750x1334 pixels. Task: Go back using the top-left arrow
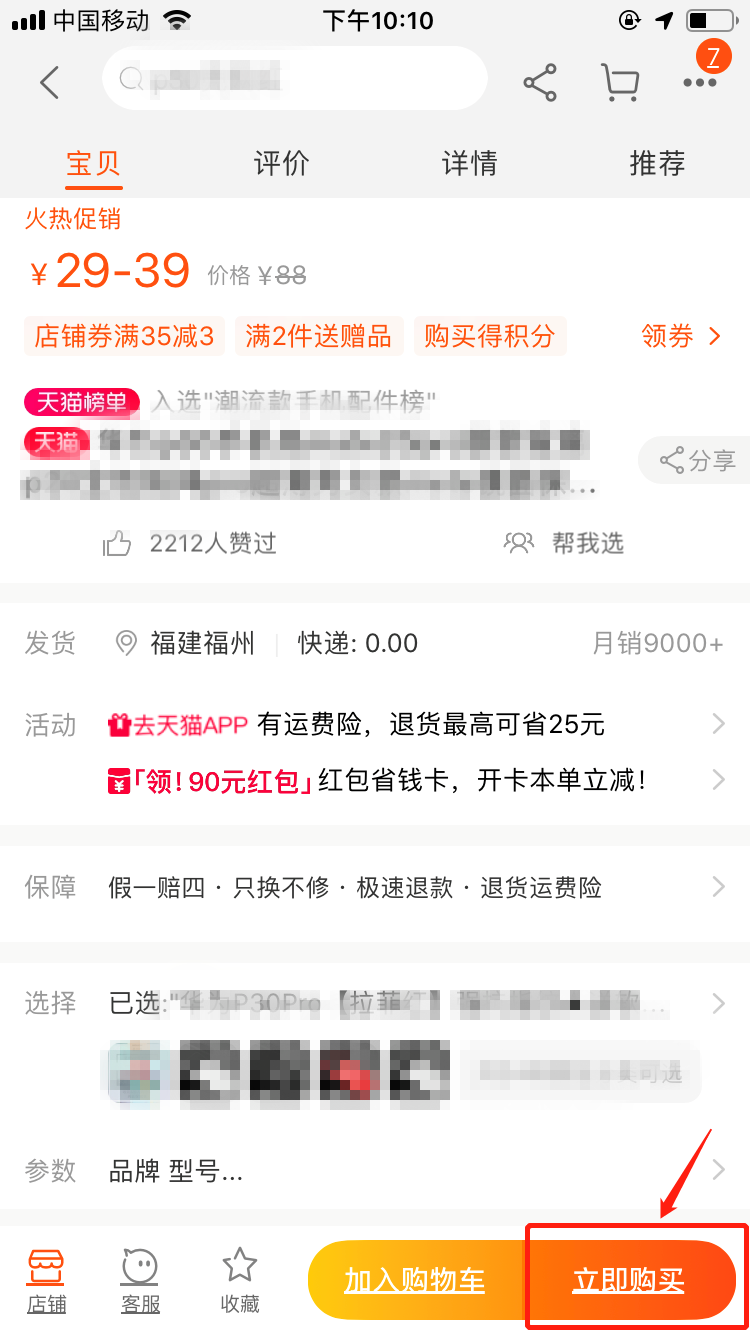[x=50, y=82]
